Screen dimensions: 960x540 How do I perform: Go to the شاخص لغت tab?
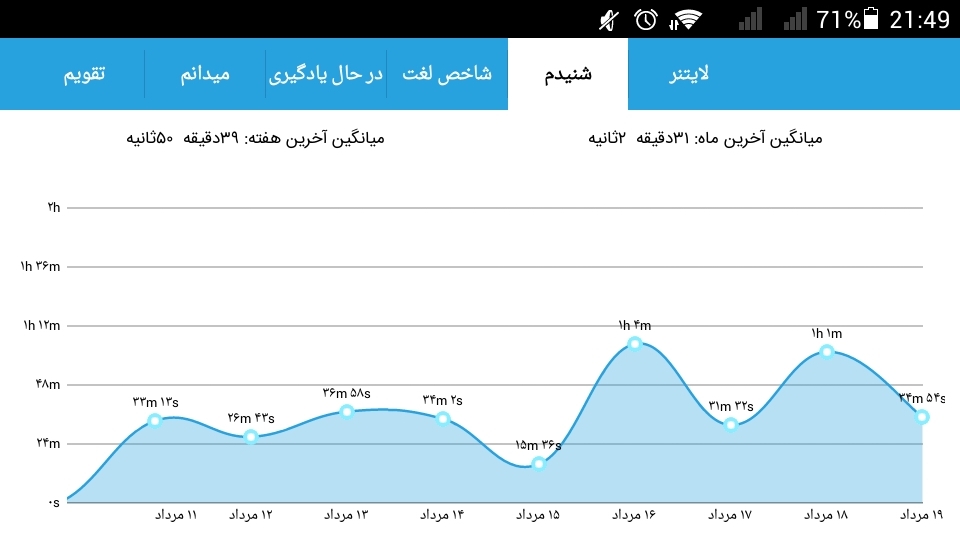point(447,74)
